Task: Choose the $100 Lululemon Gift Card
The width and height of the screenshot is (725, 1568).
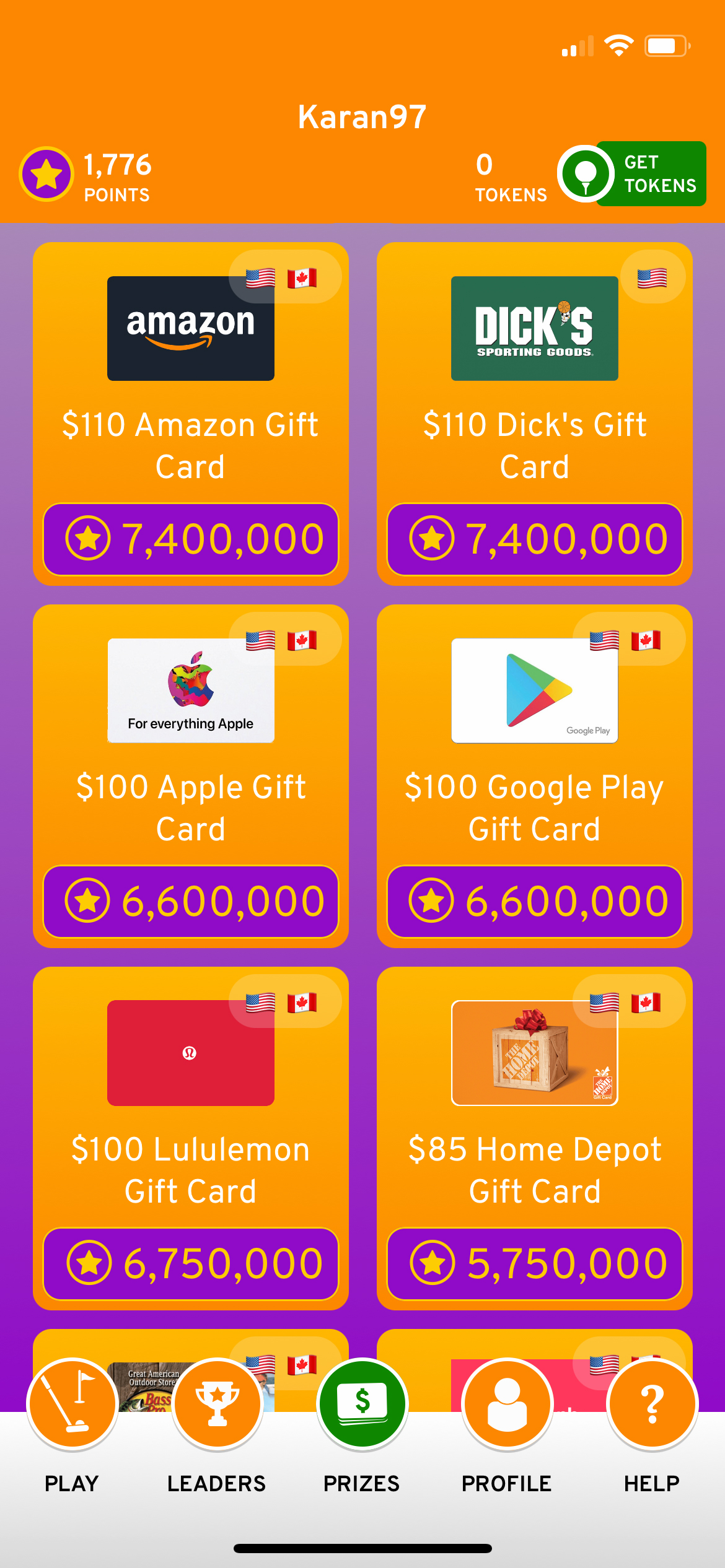Action: click(190, 1138)
